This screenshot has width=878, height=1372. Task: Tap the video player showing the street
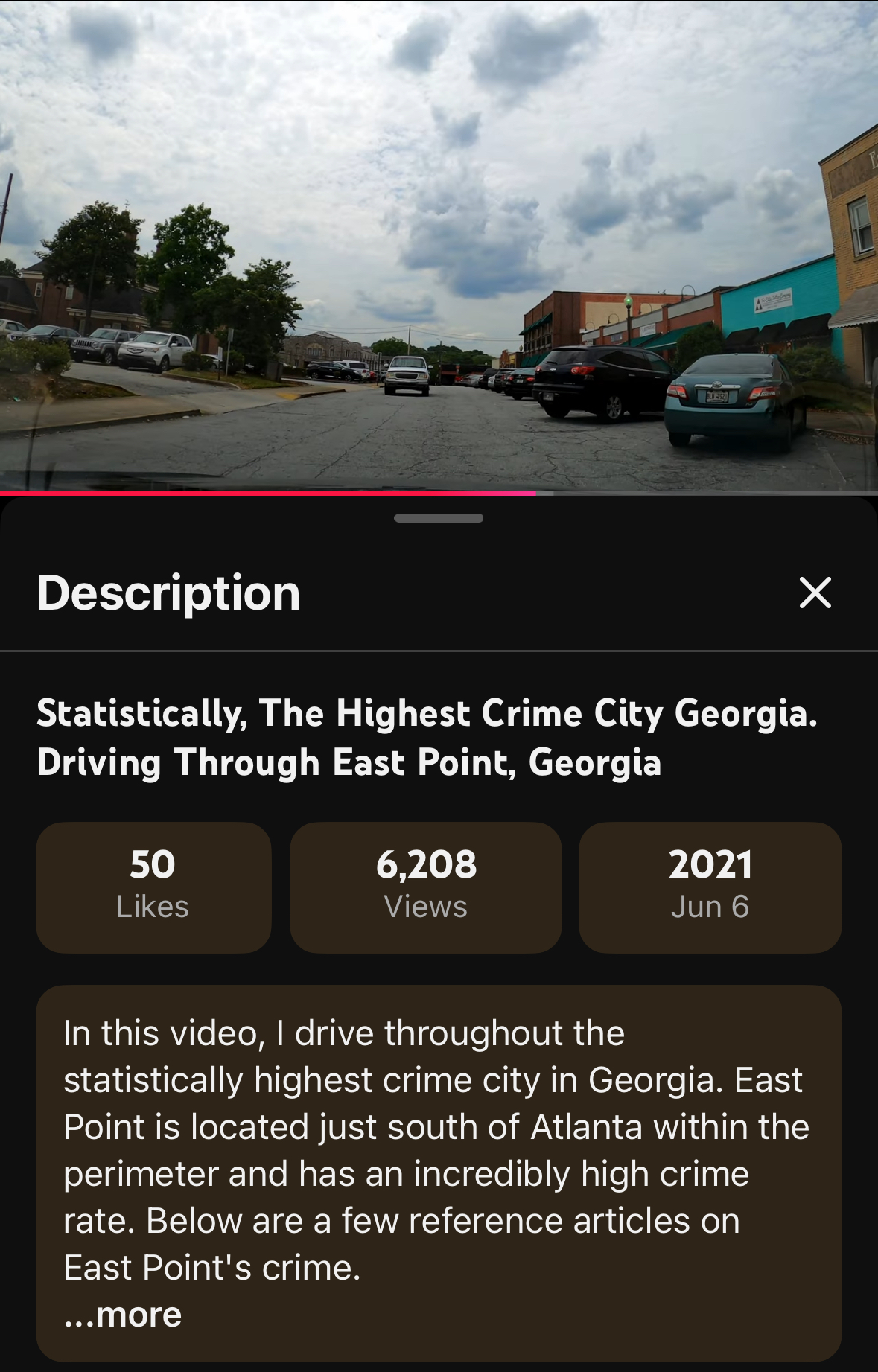point(439,246)
